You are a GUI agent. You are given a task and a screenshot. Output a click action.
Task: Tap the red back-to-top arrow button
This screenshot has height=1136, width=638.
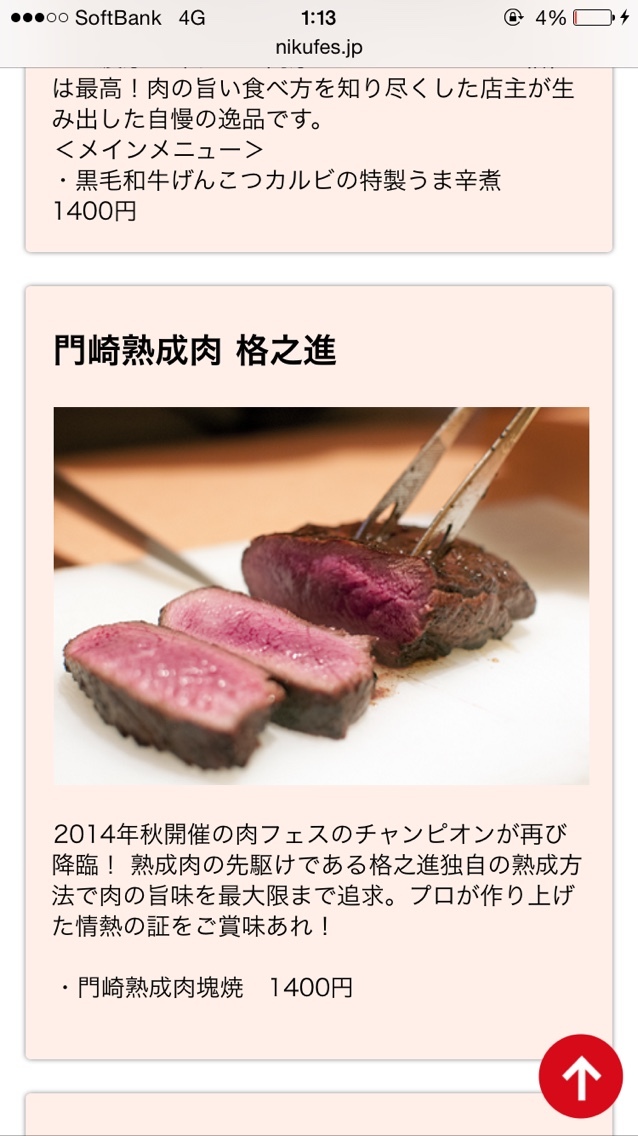580,1075
